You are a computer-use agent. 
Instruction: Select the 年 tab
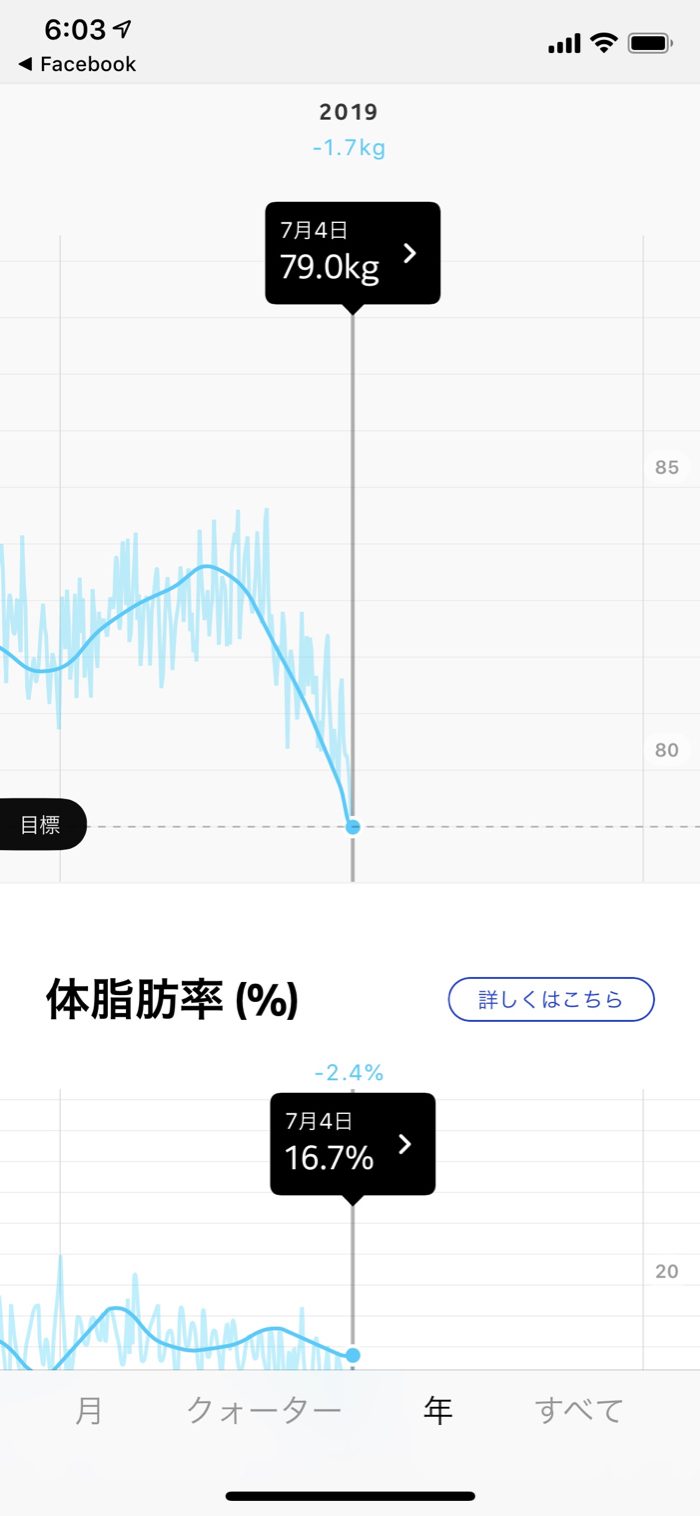click(438, 1410)
